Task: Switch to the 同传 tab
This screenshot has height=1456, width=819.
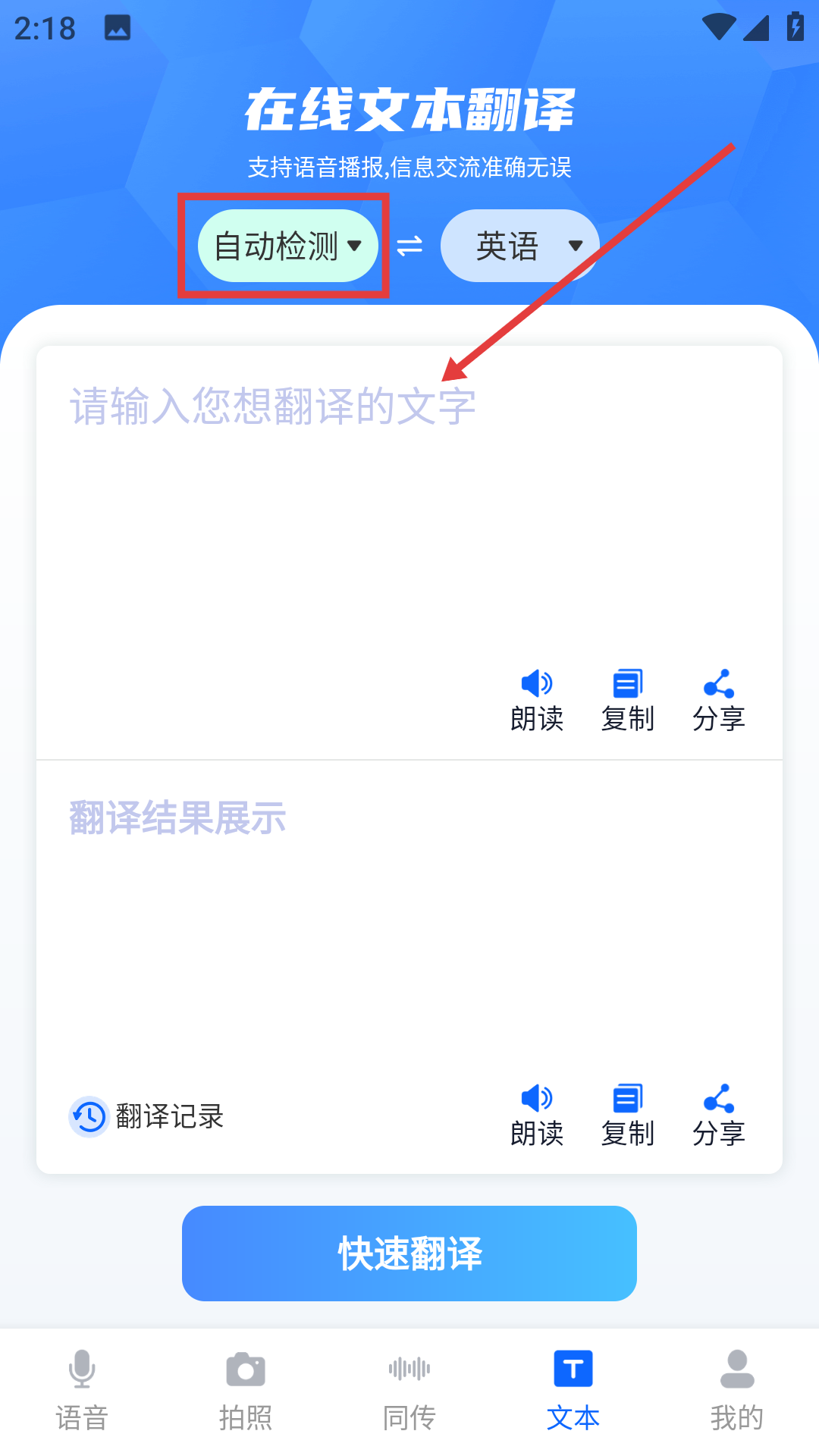Action: 409,1391
